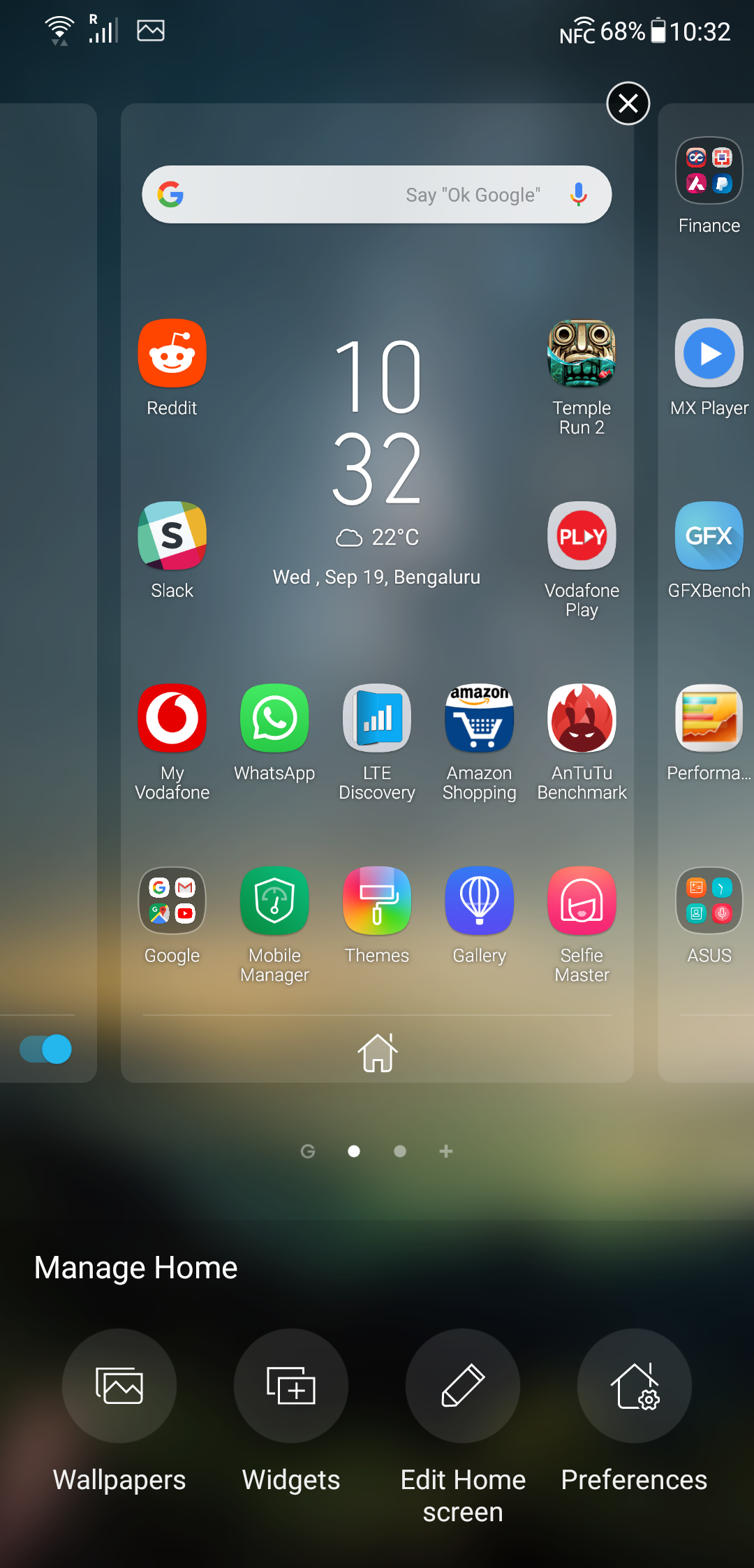This screenshot has width=754, height=1568.
Task: Open the Google apps folder
Action: coord(172,901)
